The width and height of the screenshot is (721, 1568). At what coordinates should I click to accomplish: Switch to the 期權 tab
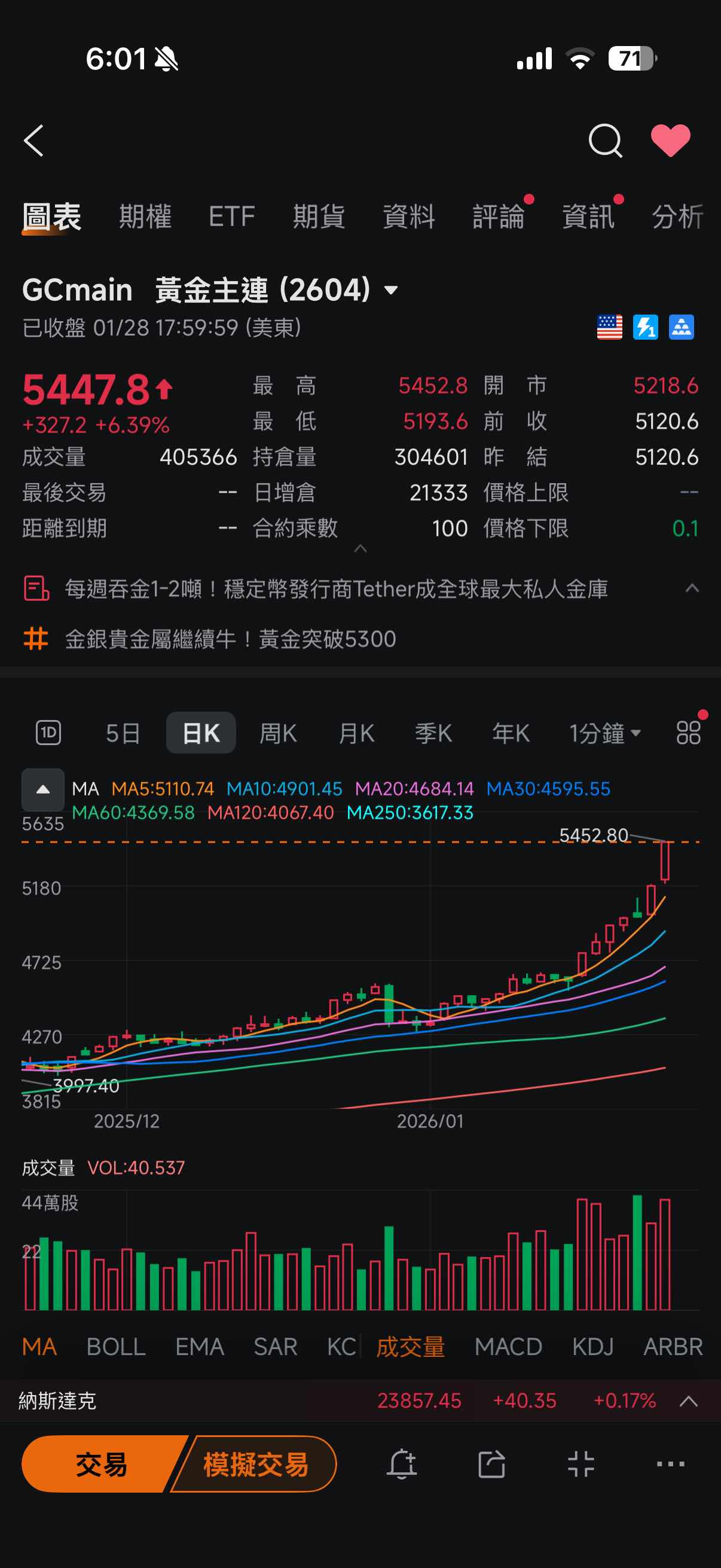coord(145,216)
